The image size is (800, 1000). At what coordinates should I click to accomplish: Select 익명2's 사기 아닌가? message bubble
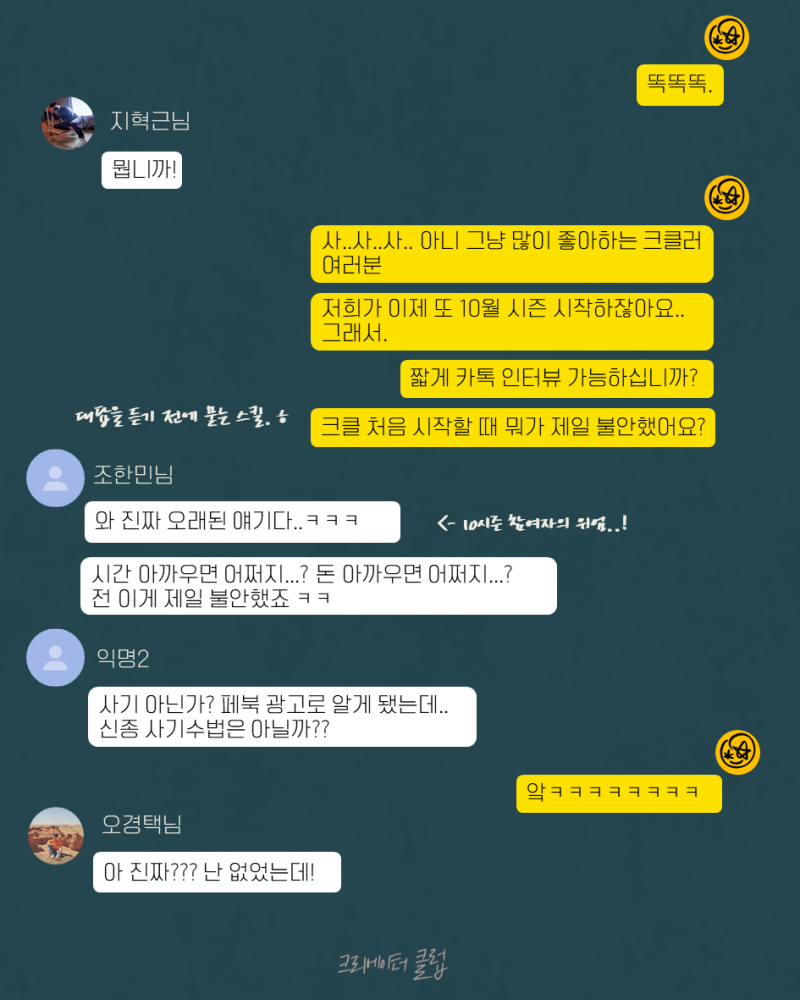[x=284, y=715]
